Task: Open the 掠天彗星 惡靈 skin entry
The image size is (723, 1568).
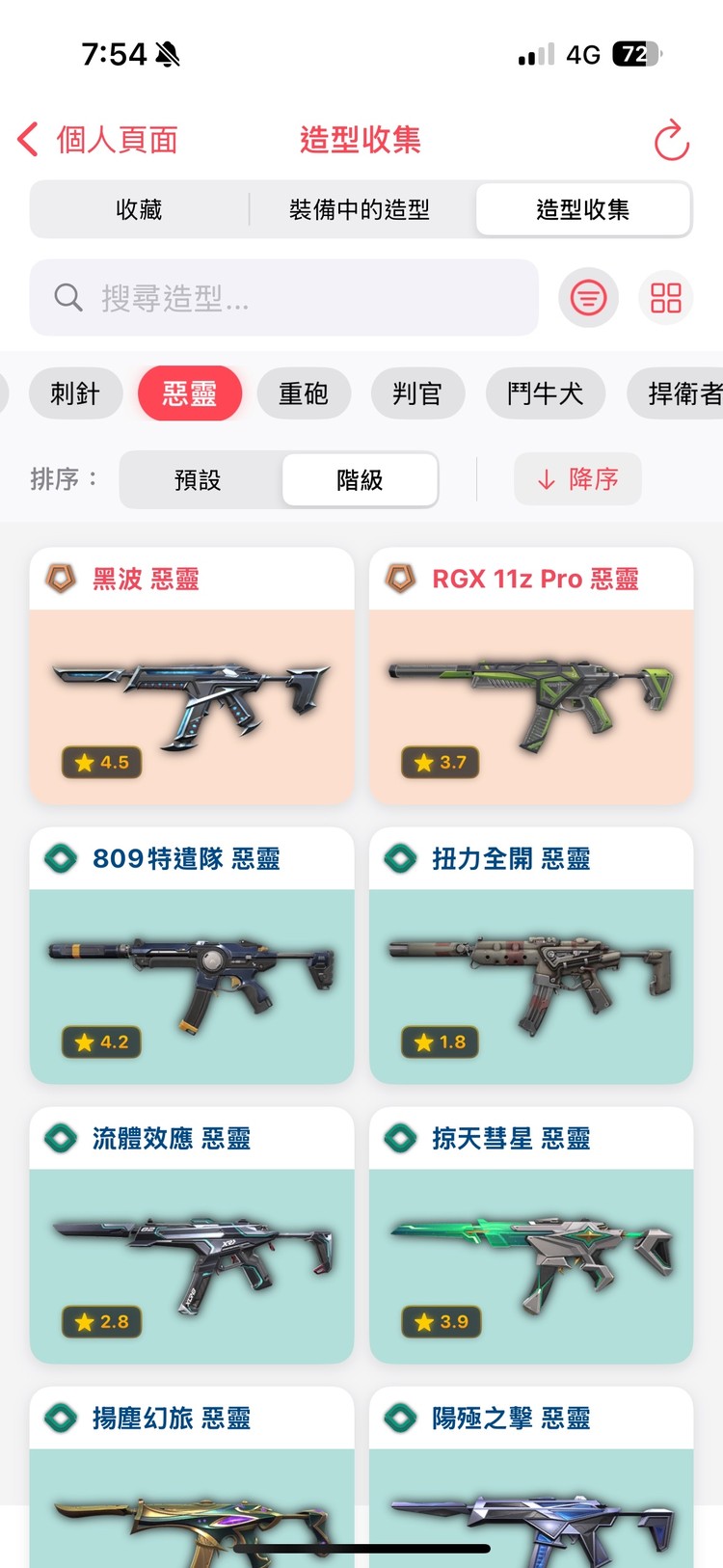Action: click(x=531, y=1235)
